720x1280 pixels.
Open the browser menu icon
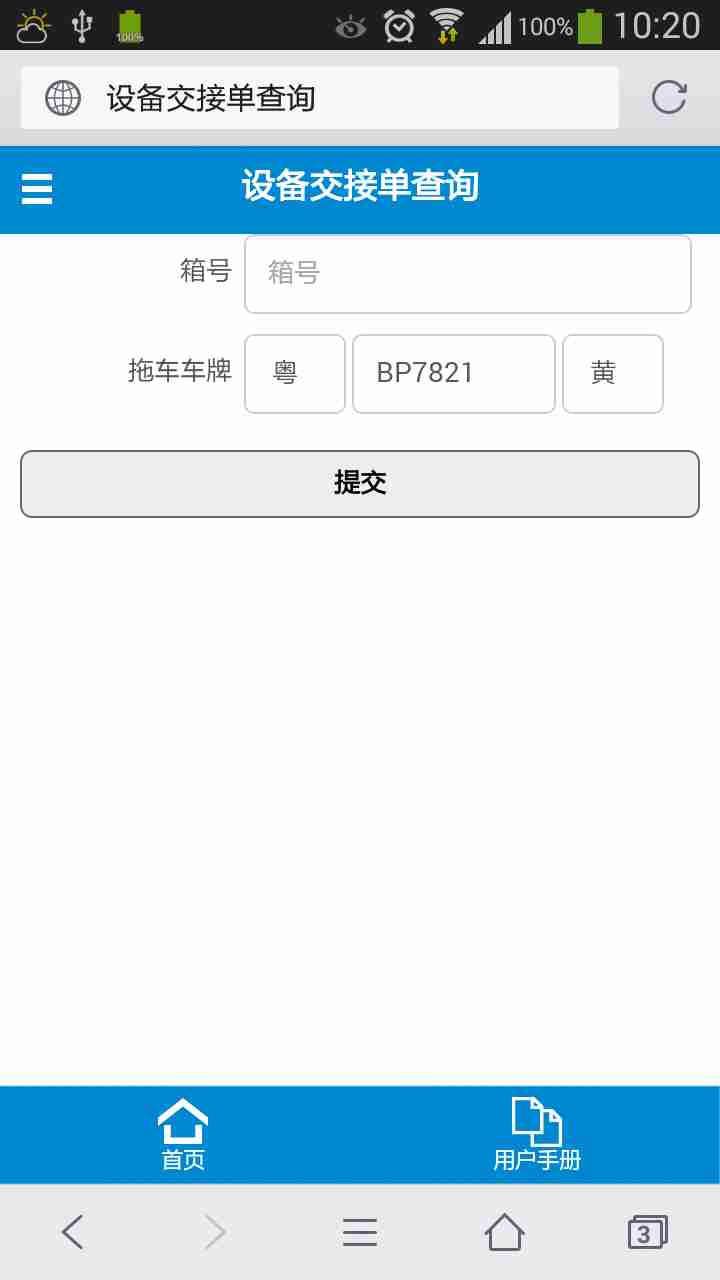click(x=360, y=1232)
